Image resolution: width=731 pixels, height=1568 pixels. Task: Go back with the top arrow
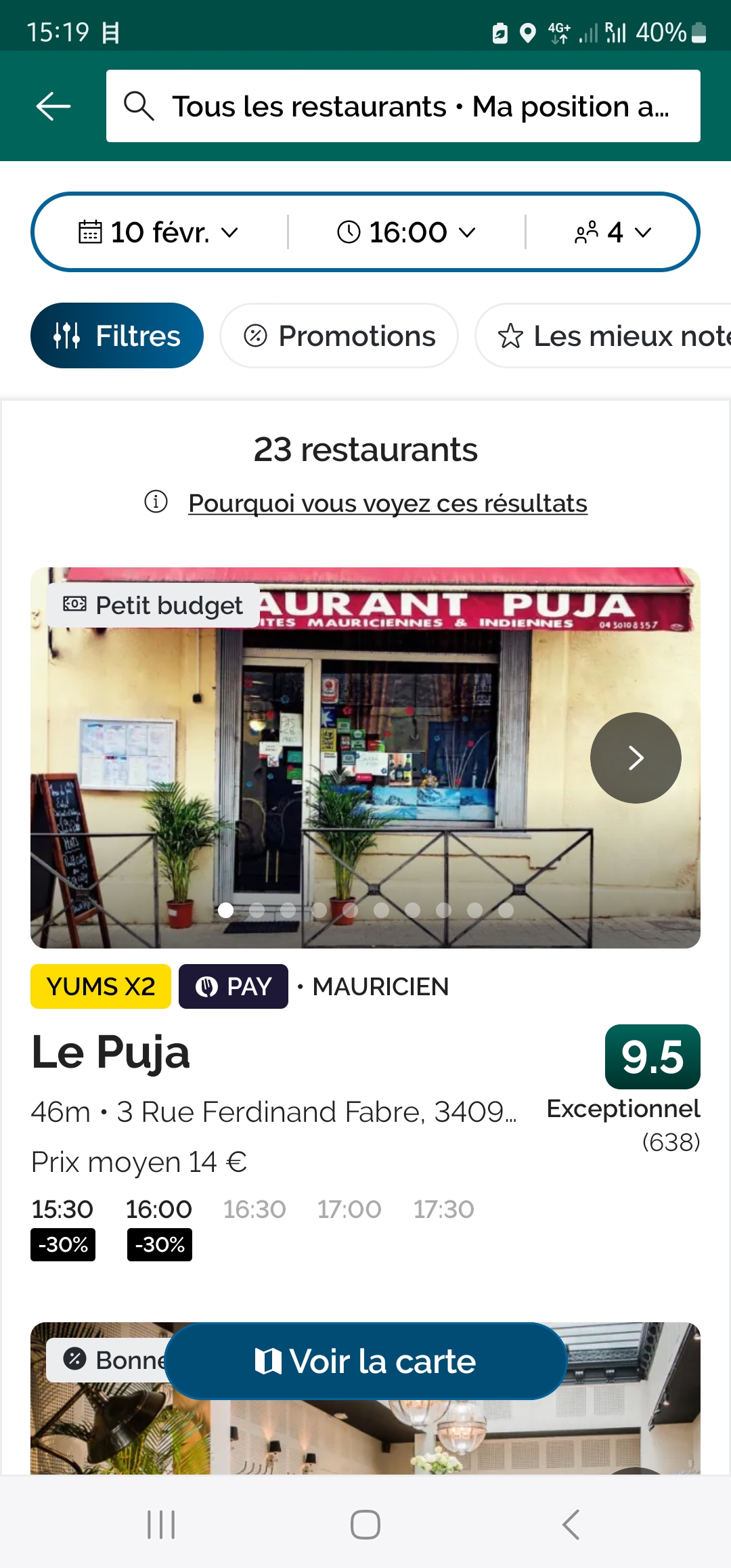tap(53, 106)
